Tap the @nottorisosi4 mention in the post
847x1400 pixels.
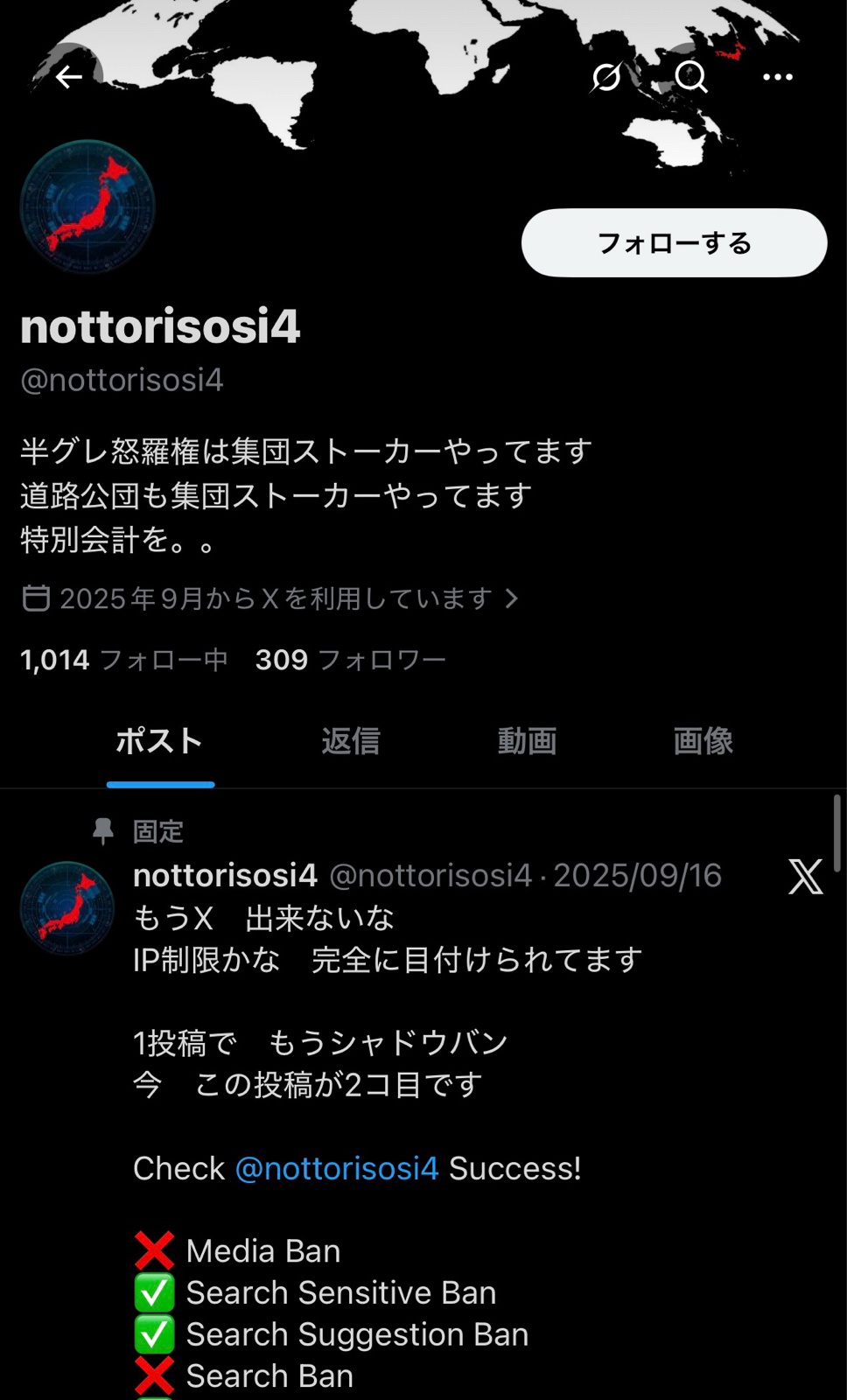[337, 1169]
